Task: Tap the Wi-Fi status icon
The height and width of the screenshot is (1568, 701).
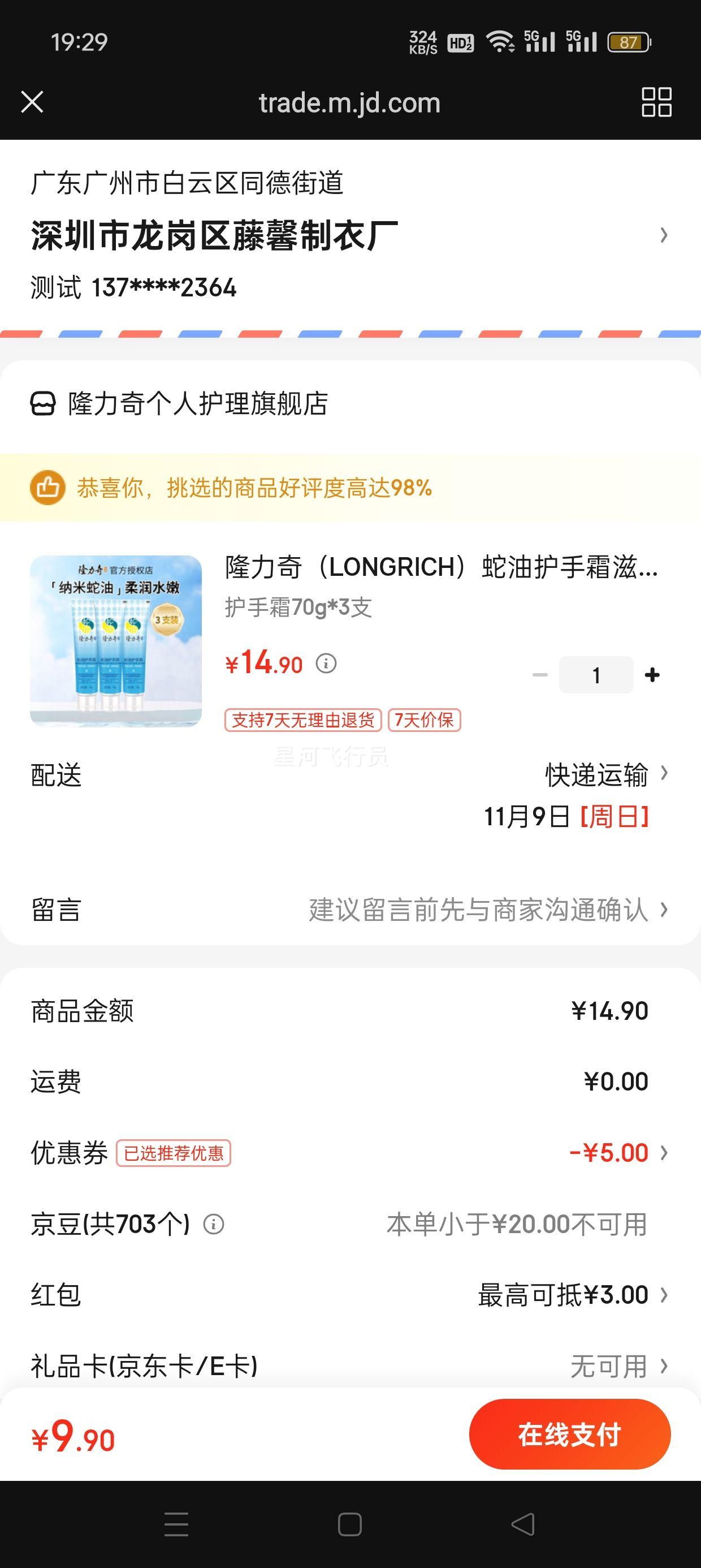Action: point(501,41)
